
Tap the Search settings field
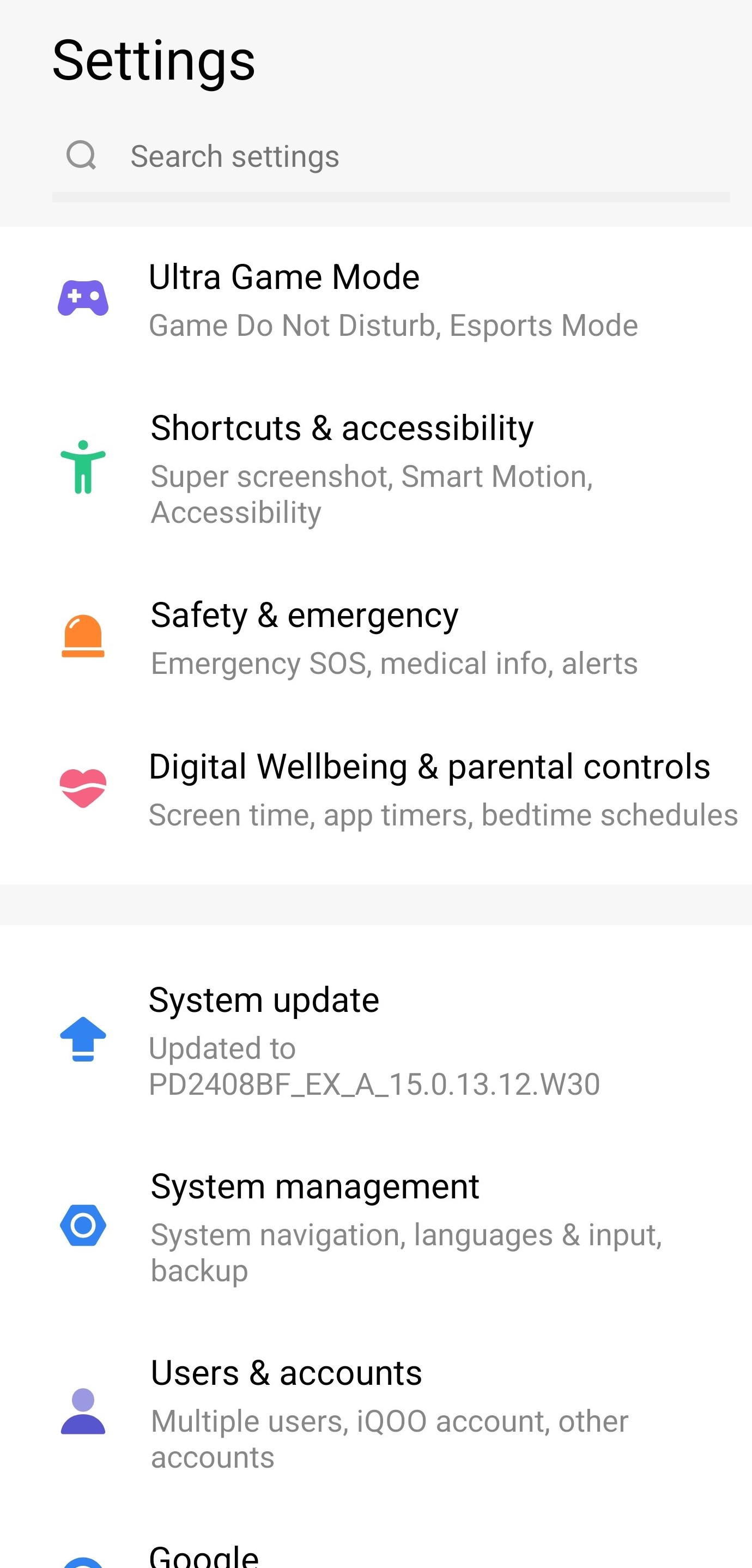click(390, 156)
